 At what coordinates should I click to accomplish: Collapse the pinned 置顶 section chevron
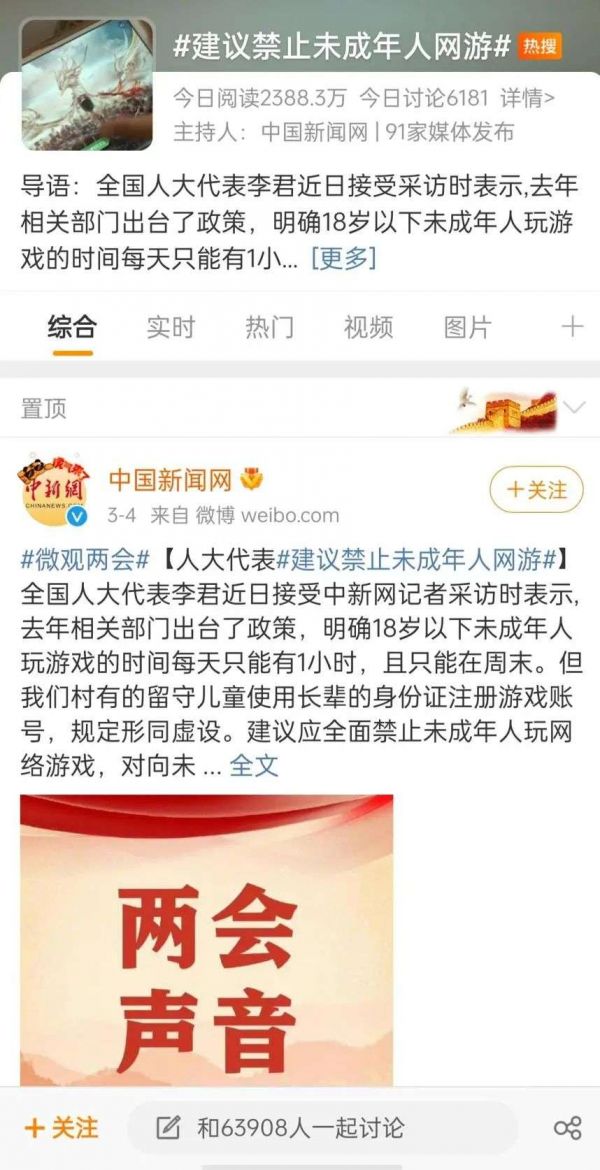(x=574, y=407)
